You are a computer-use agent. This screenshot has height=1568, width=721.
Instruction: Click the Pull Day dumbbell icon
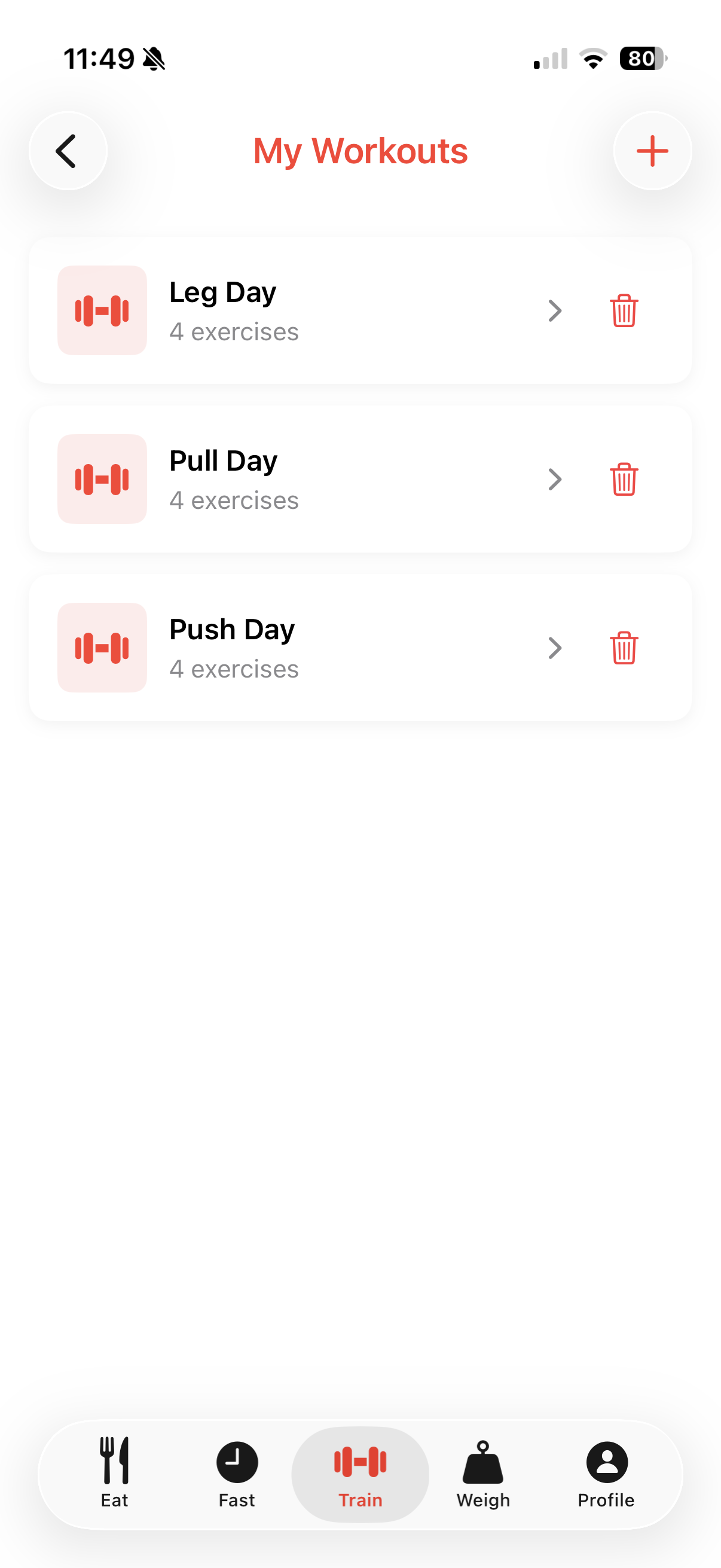[x=102, y=479]
